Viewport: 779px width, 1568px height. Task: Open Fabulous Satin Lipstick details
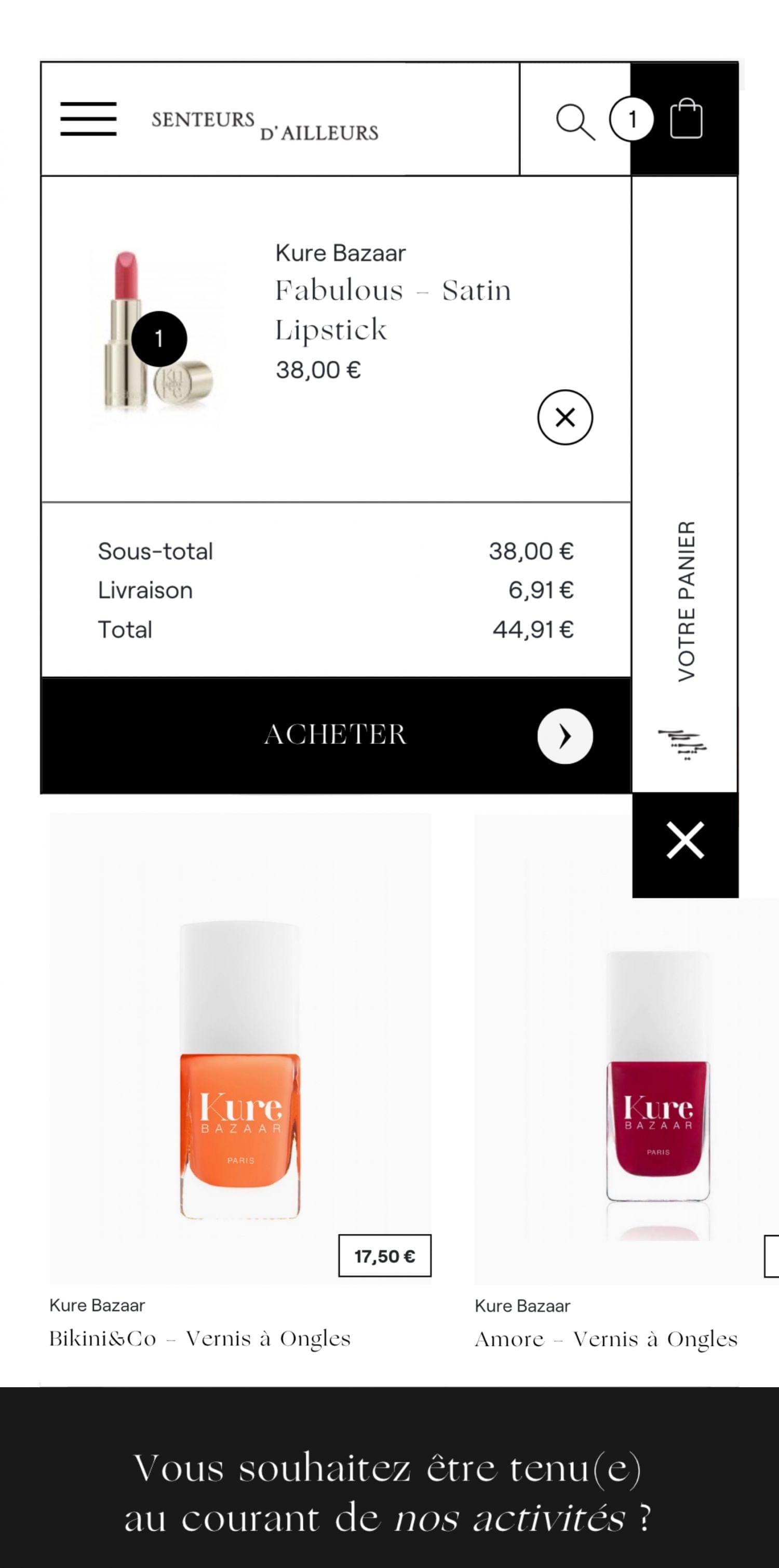(x=393, y=309)
